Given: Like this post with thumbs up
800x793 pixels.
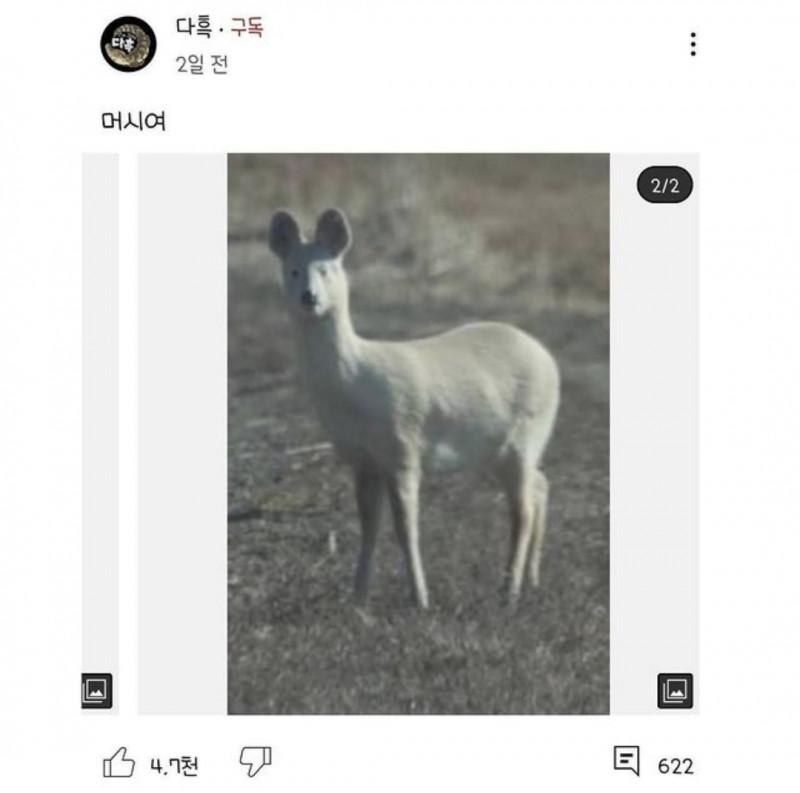Looking at the screenshot, I should coord(119,764).
